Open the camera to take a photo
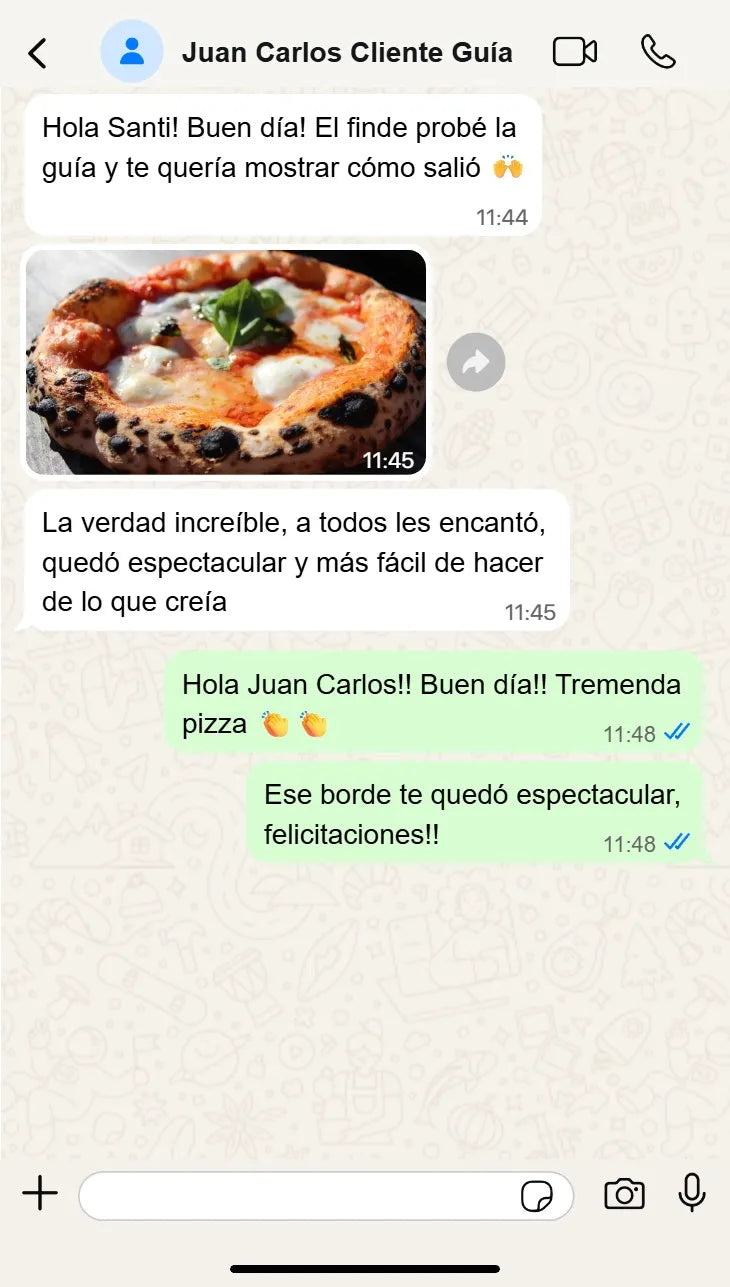Screen dimensions: 730x1287 pyautogui.click(x=624, y=1195)
